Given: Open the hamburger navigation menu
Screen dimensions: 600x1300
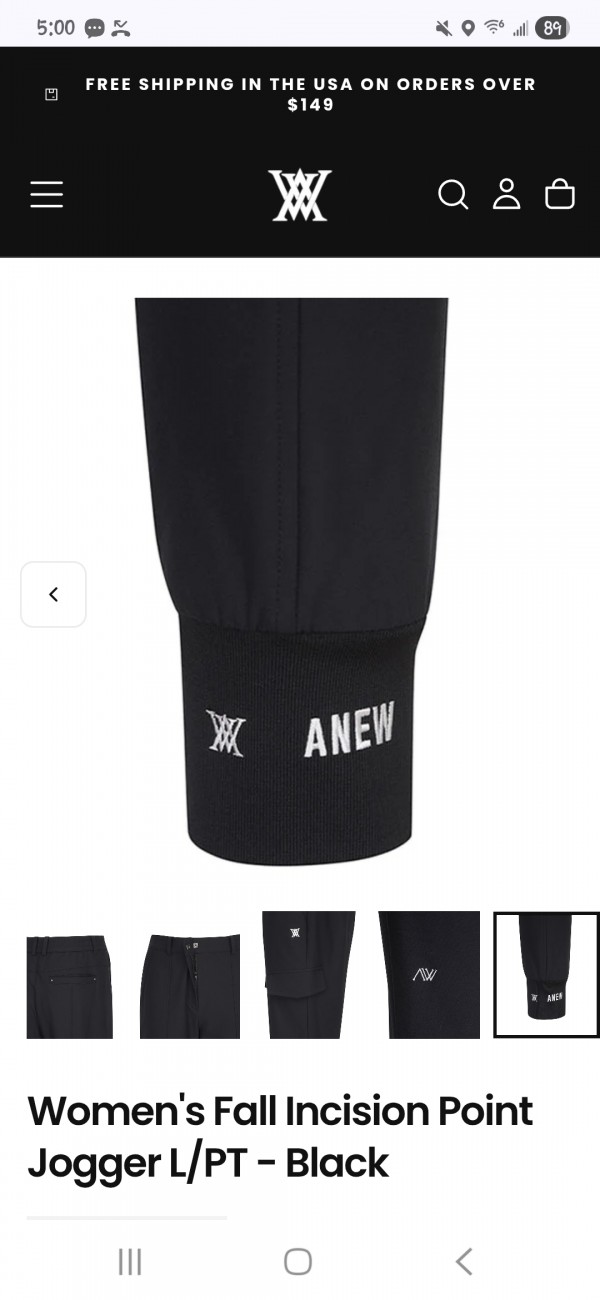Looking at the screenshot, I should [46, 194].
